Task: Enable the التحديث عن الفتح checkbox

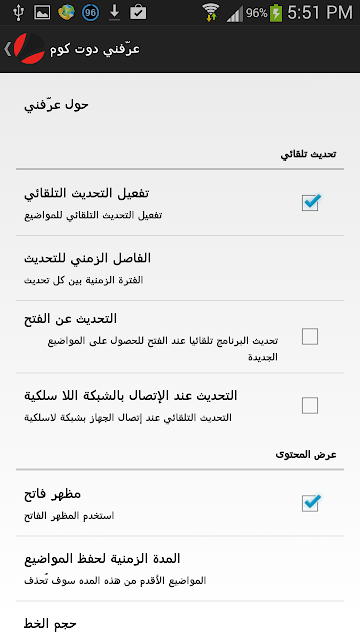Action: 310,337
